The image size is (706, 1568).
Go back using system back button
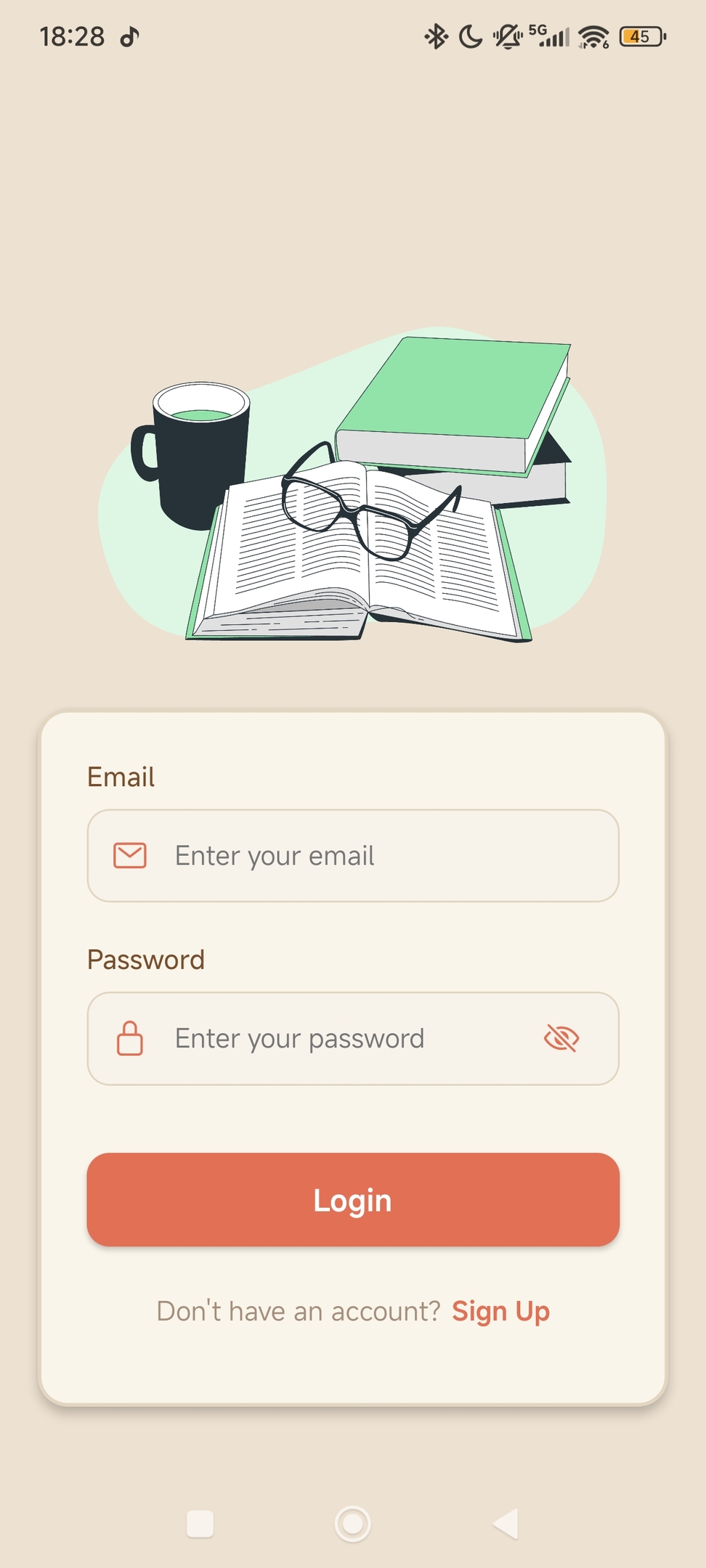506,1524
